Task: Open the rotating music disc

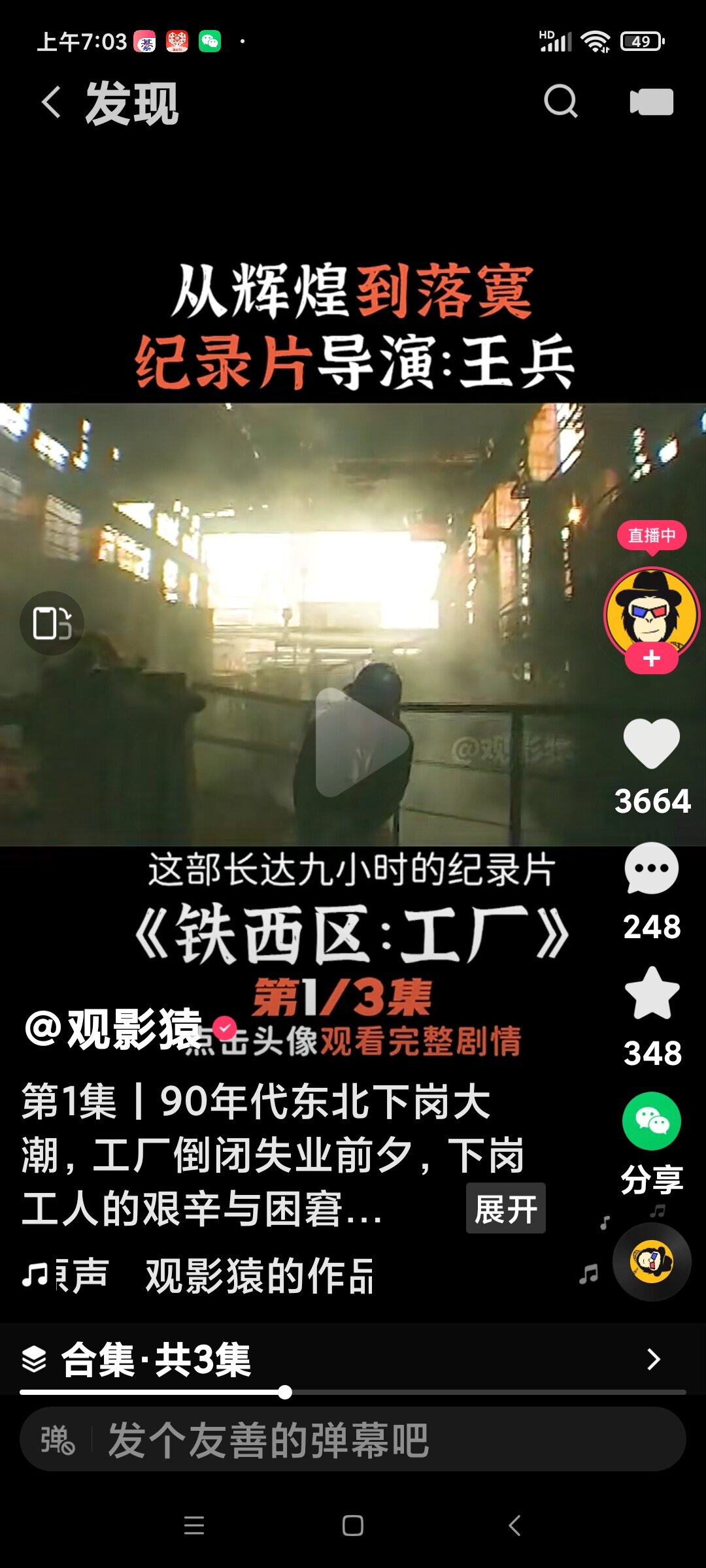Action: (x=652, y=1262)
